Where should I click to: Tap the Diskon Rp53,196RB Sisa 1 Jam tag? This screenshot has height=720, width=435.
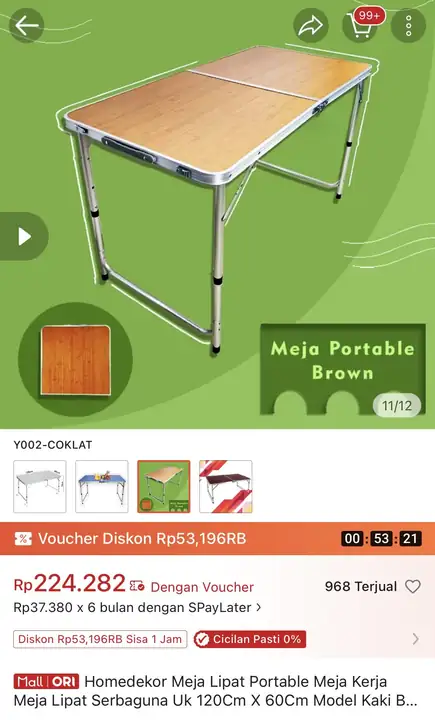[x=100, y=639]
